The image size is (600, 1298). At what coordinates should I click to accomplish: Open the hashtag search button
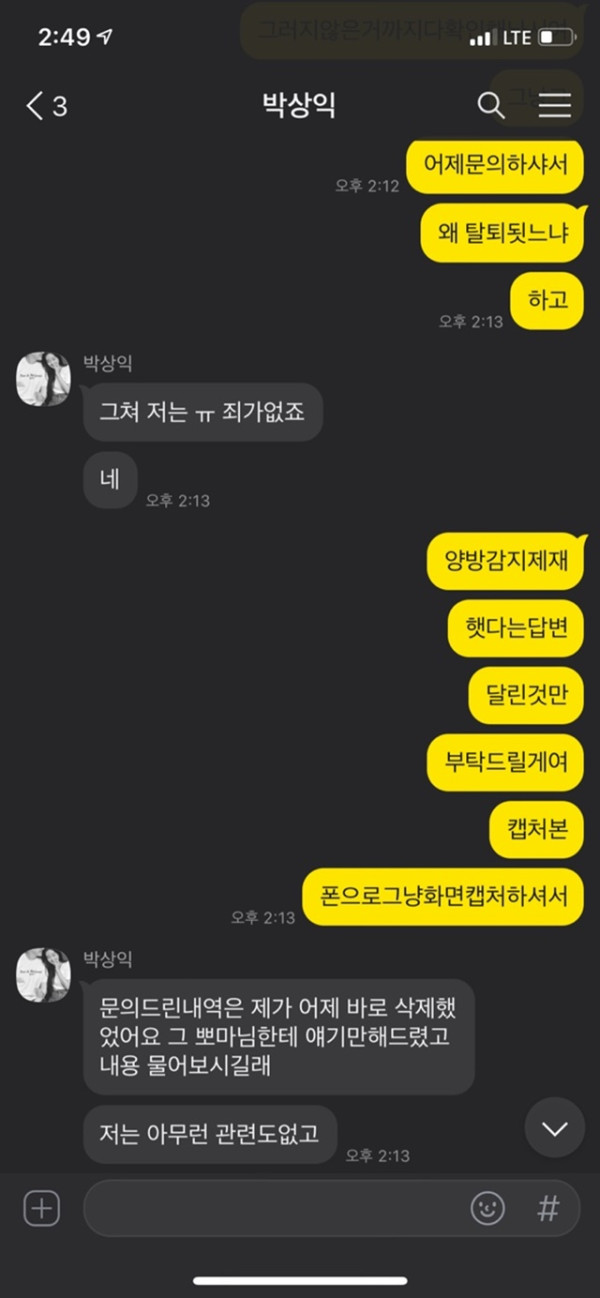pyautogui.click(x=548, y=1208)
